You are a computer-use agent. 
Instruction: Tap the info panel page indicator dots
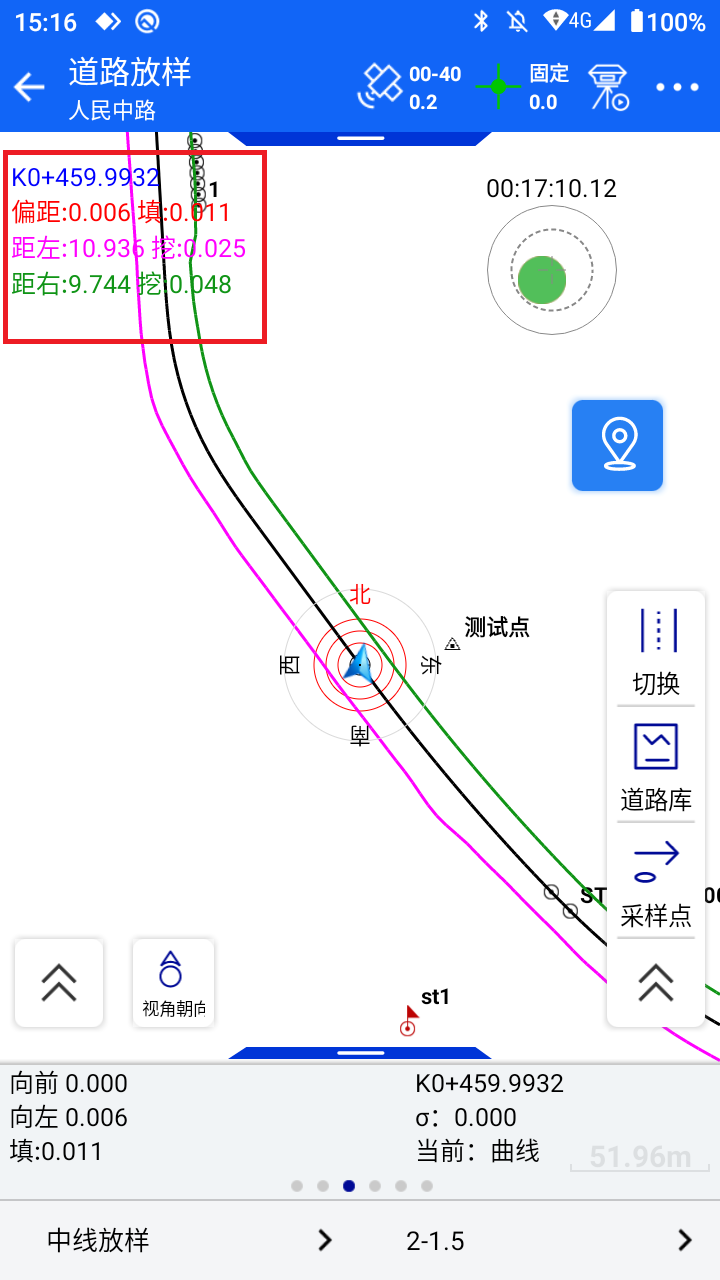point(361,1186)
